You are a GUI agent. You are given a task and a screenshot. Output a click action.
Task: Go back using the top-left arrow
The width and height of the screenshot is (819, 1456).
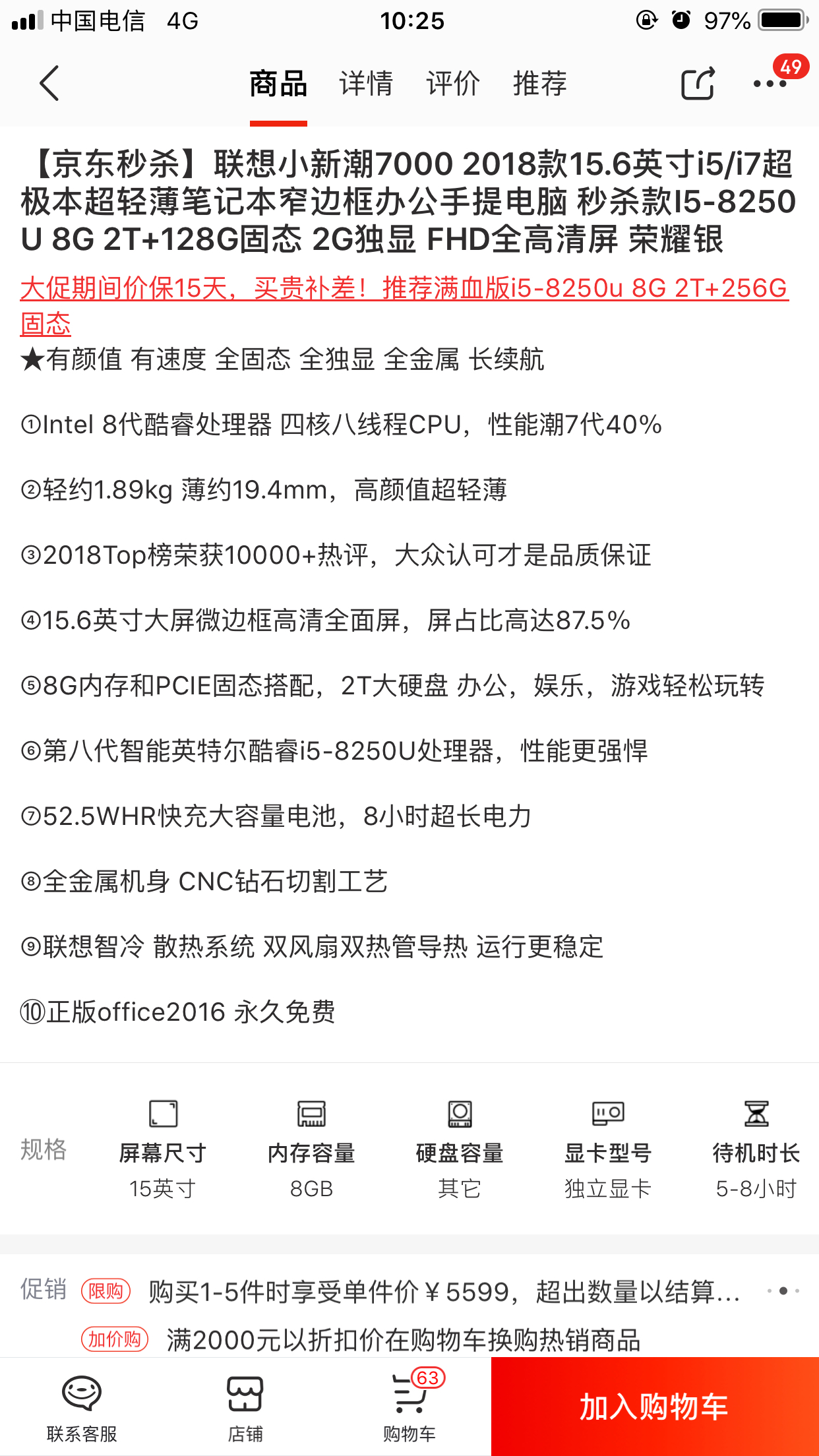pyautogui.click(x=49, y=84)
